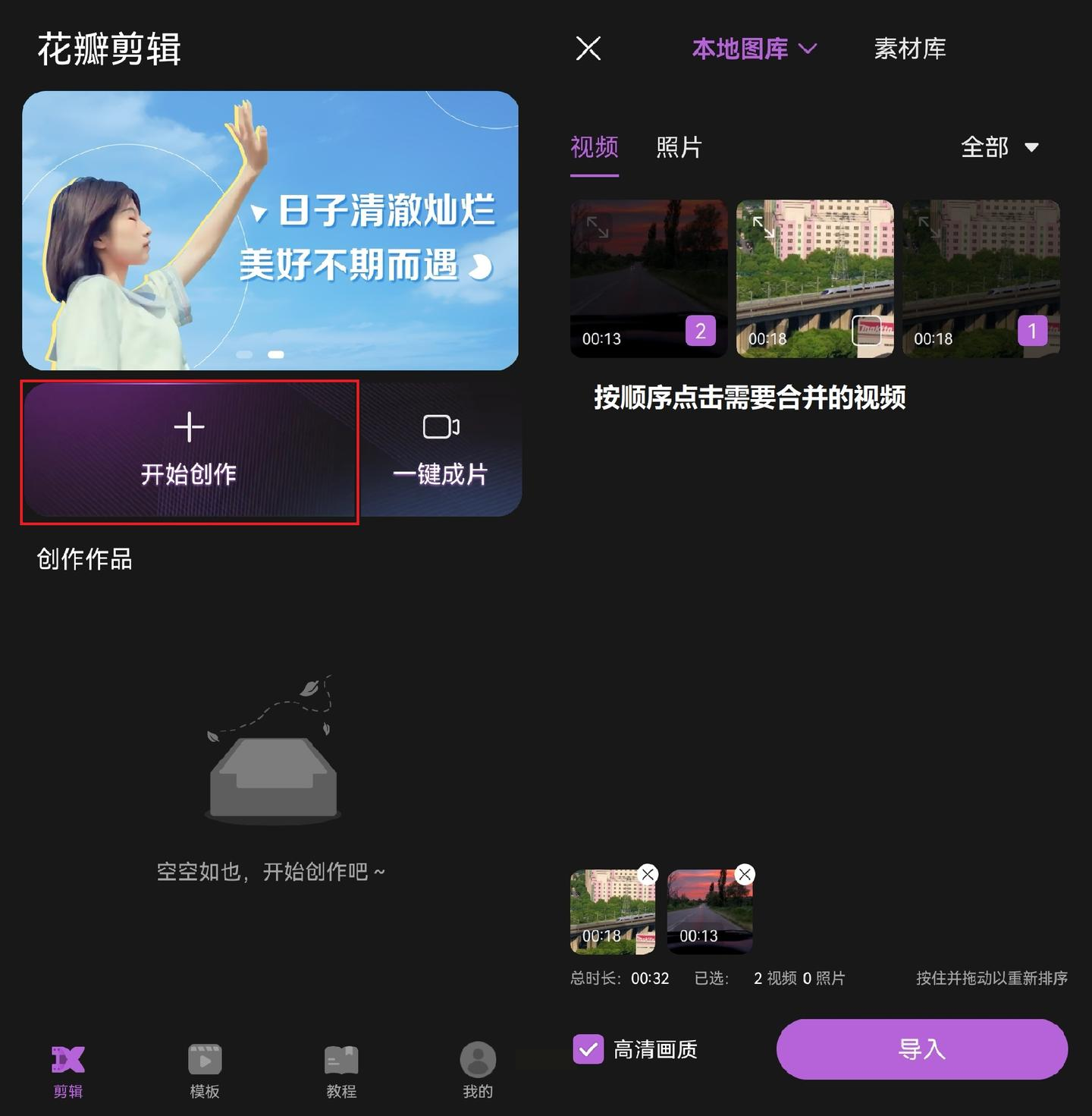Uncheck the 高清画质 checkbox
This screenshot has width=1092, height=1116.
588,1049
